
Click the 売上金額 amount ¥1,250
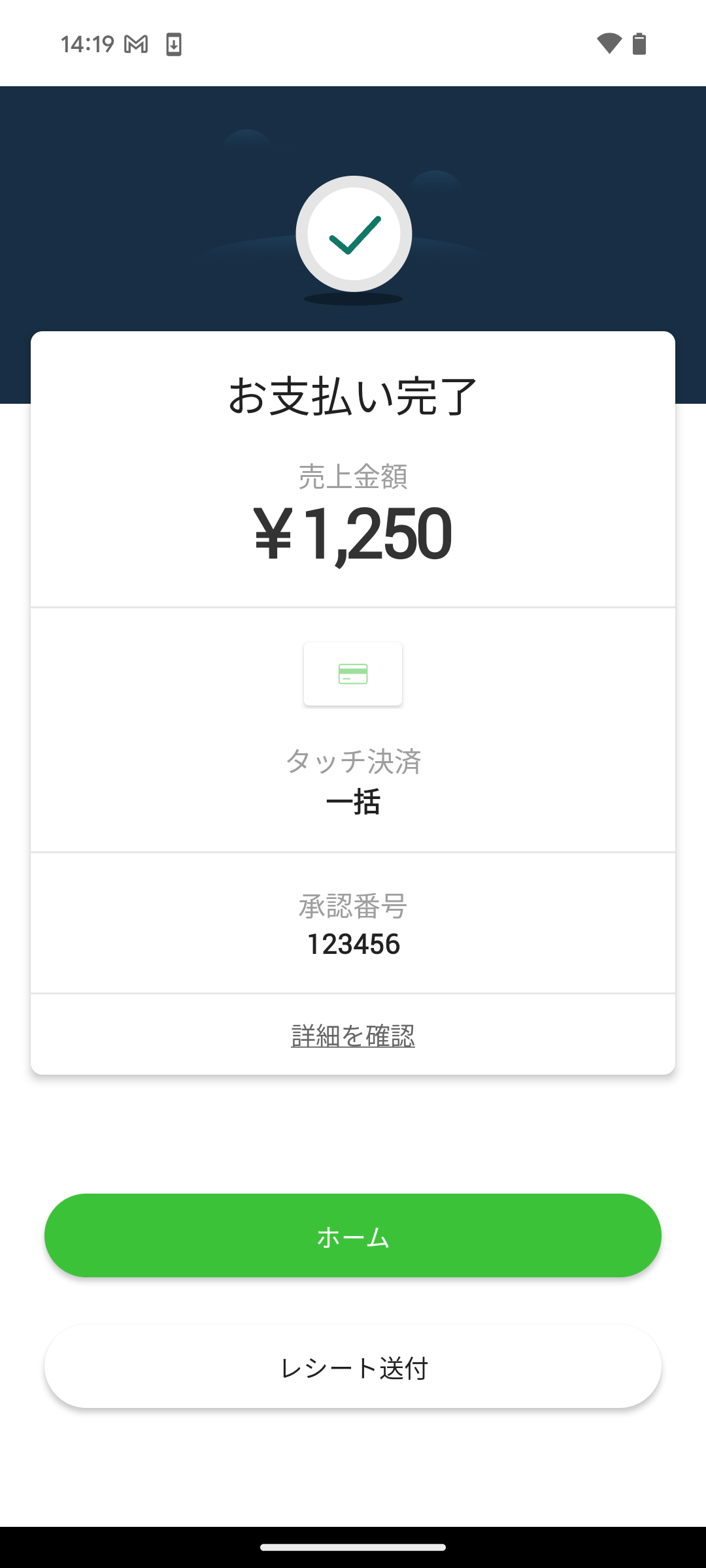coord(353,534)
